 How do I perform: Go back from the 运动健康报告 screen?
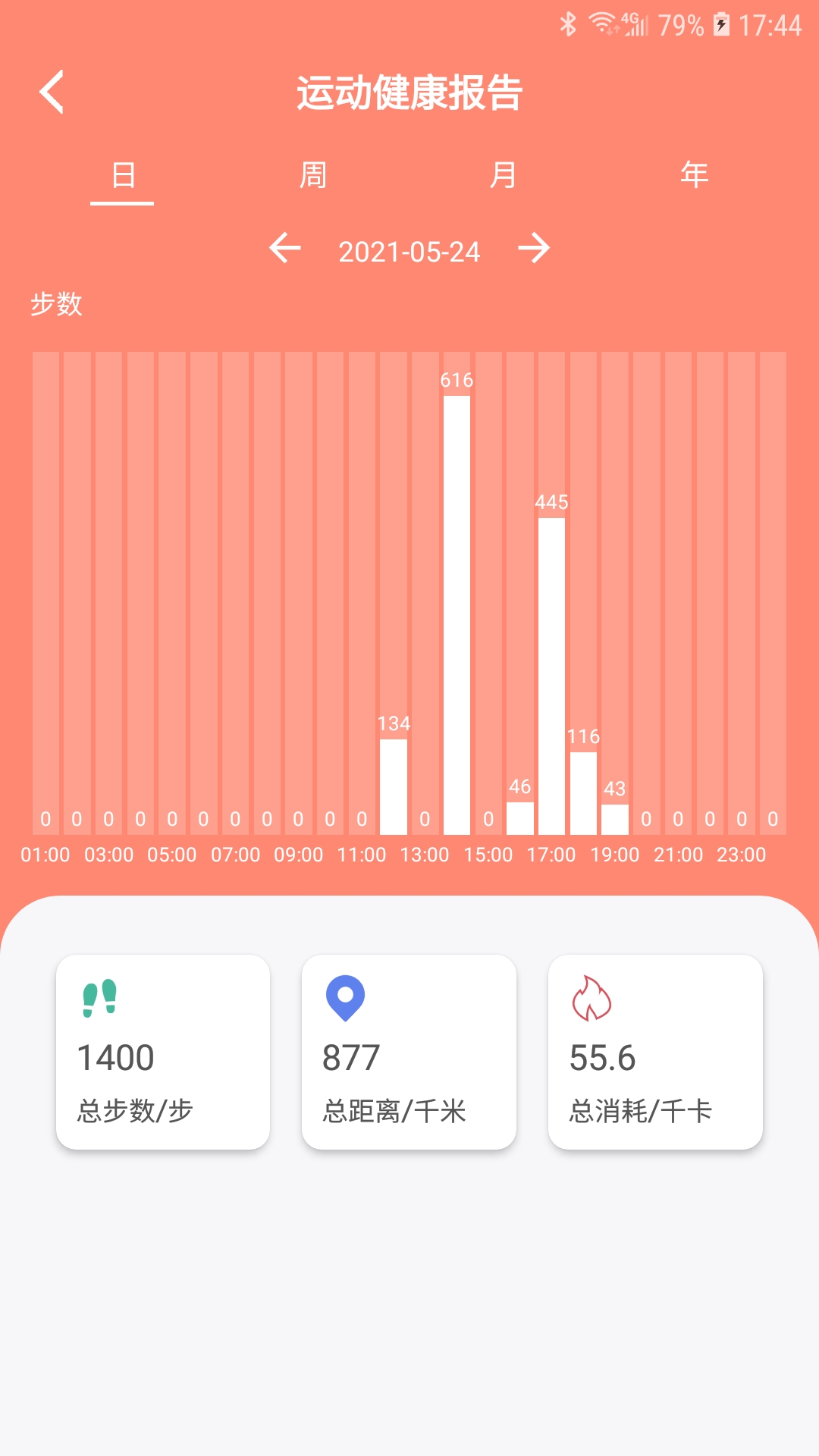click(x=52, y=93)
